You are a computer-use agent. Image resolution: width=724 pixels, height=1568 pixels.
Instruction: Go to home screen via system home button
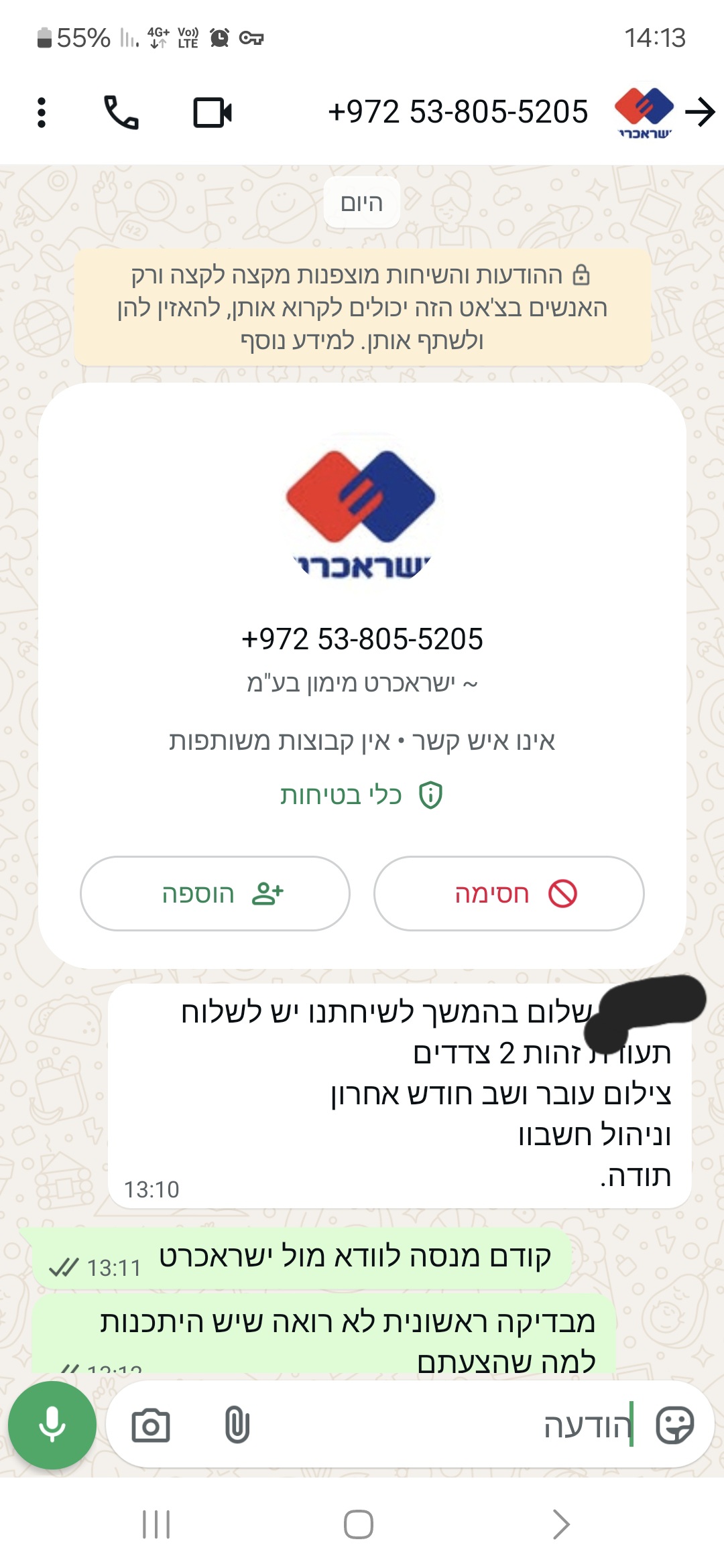(359, 1524)
